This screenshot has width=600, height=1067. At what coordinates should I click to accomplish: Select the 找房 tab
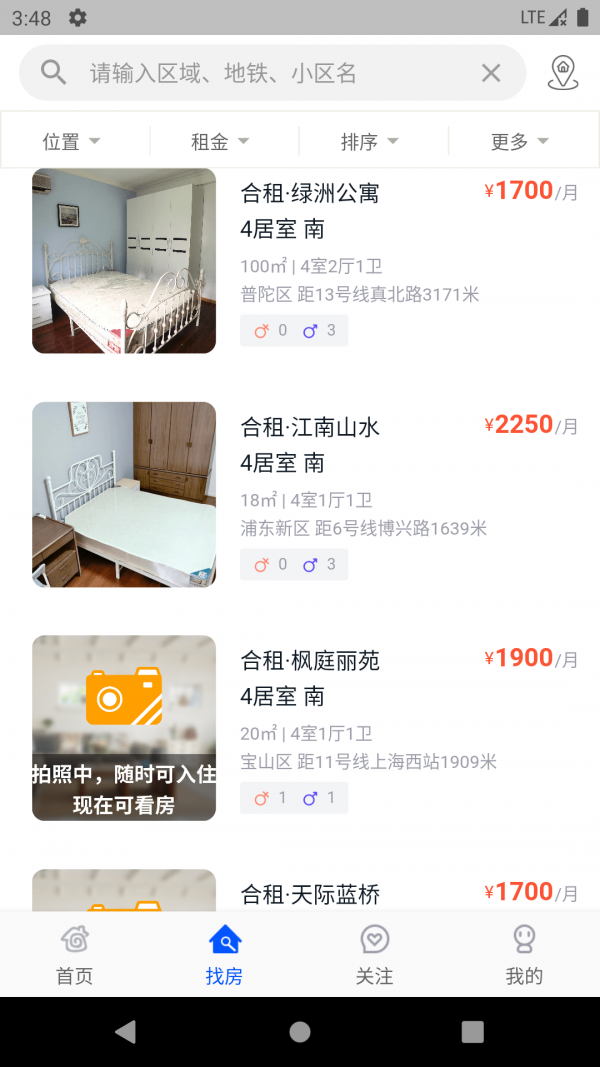pyautogui.click(x=225, y=955)
